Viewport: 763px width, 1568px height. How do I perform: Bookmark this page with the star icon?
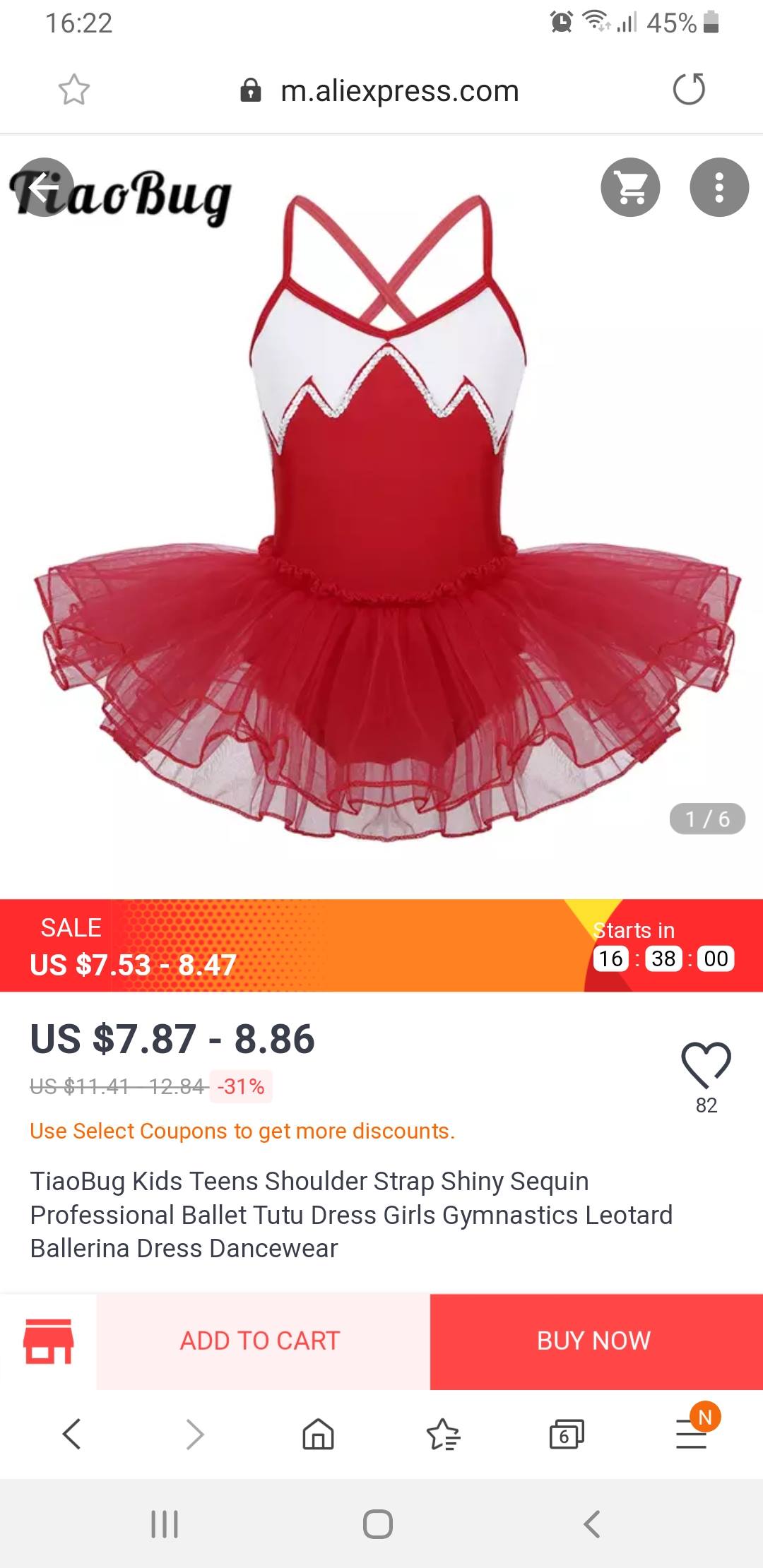coord(73,90)
